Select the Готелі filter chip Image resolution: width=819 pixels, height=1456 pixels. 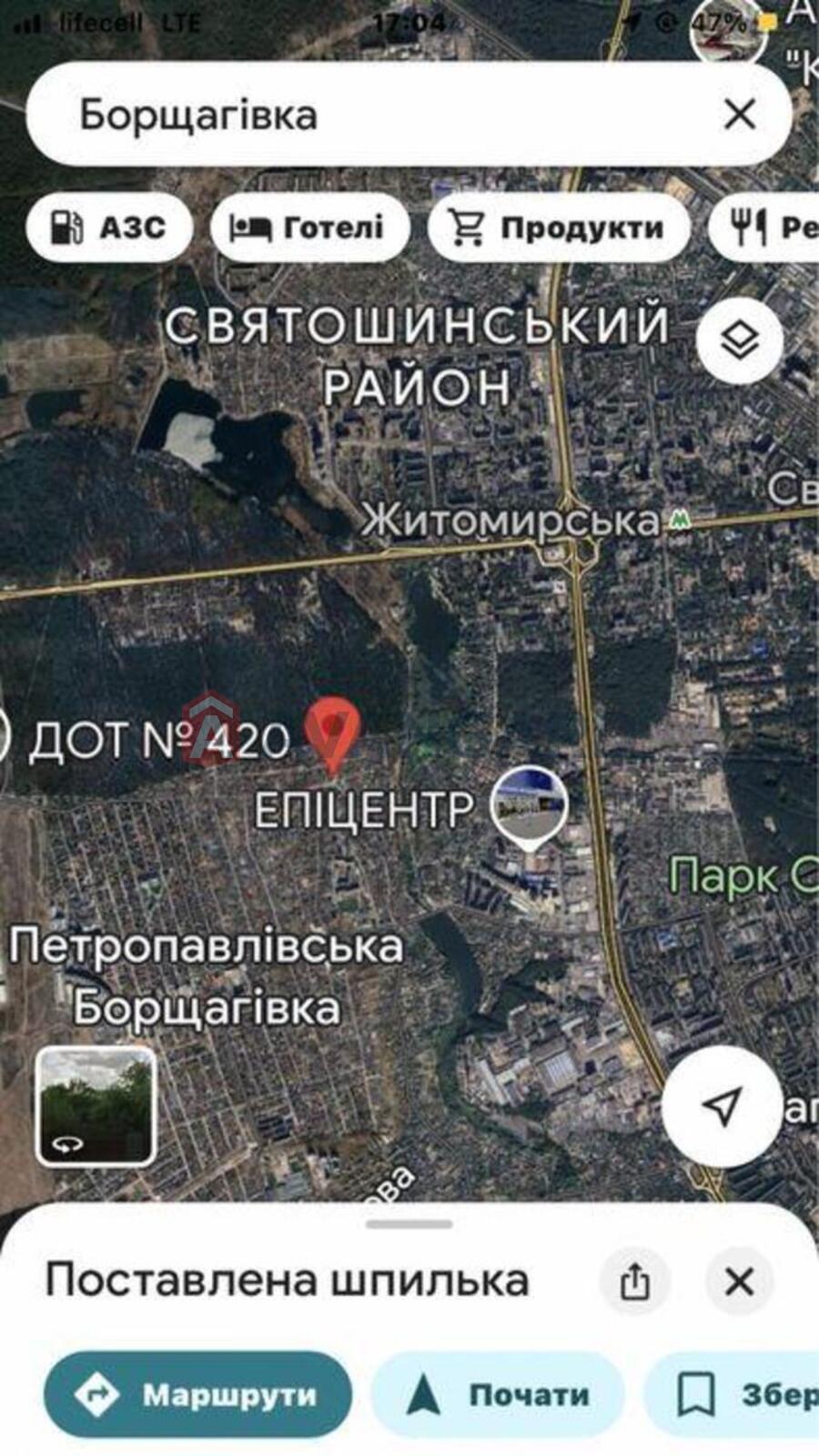click(309, 227)
